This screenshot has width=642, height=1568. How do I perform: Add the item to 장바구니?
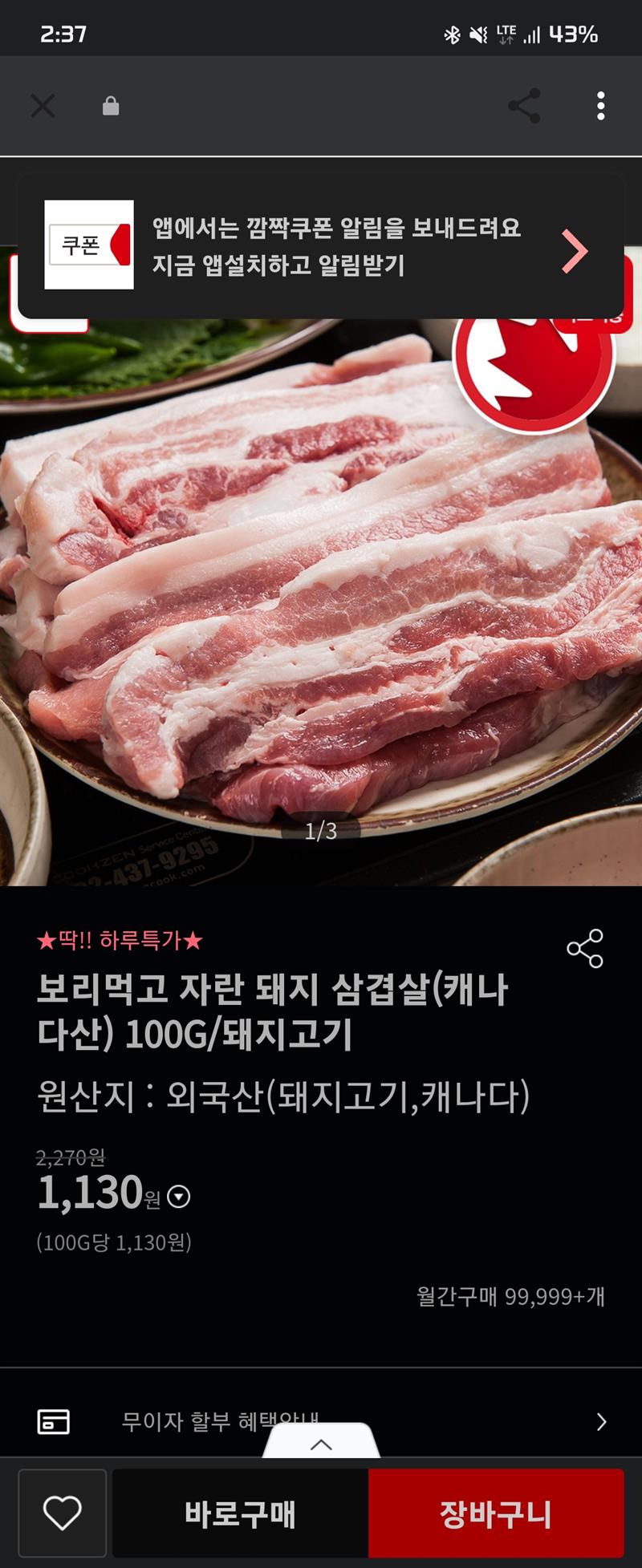pyautogui.click(x=496, y=1513)
